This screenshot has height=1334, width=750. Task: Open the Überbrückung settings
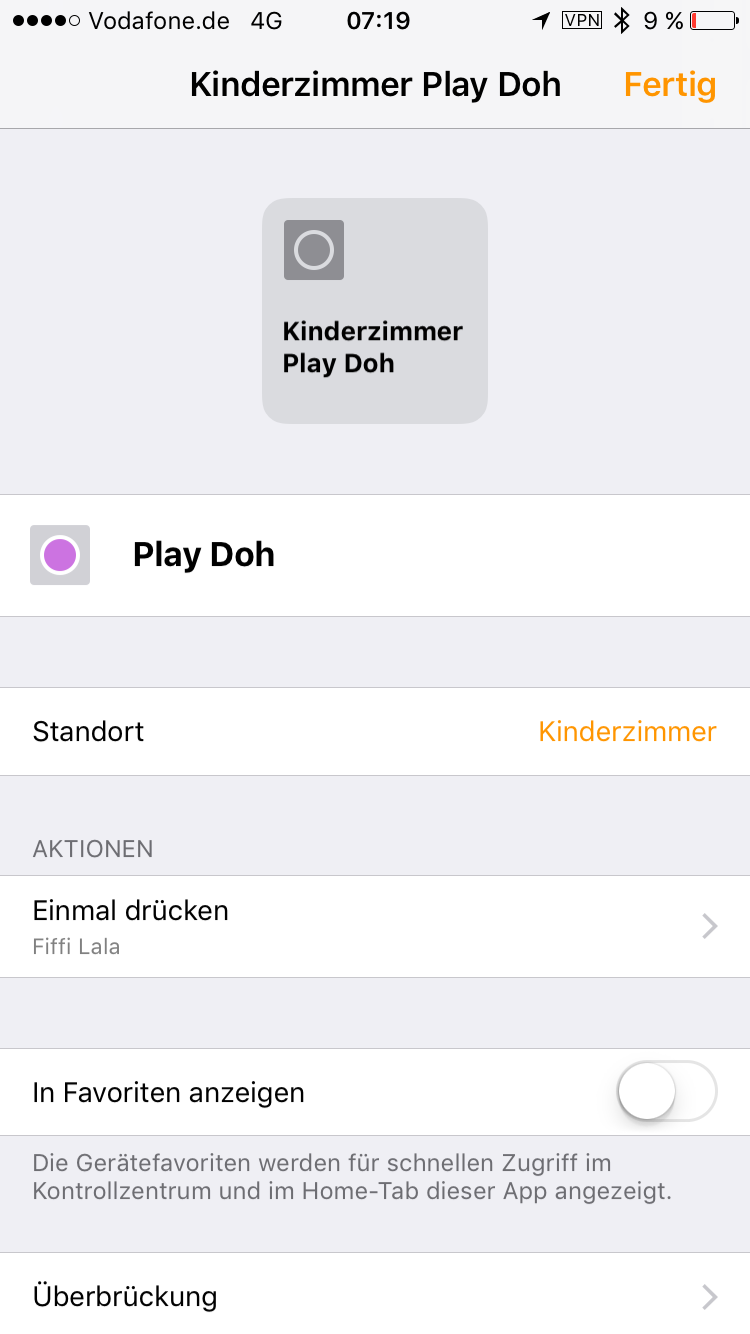pyautogui.click(x=375, y=1296)
